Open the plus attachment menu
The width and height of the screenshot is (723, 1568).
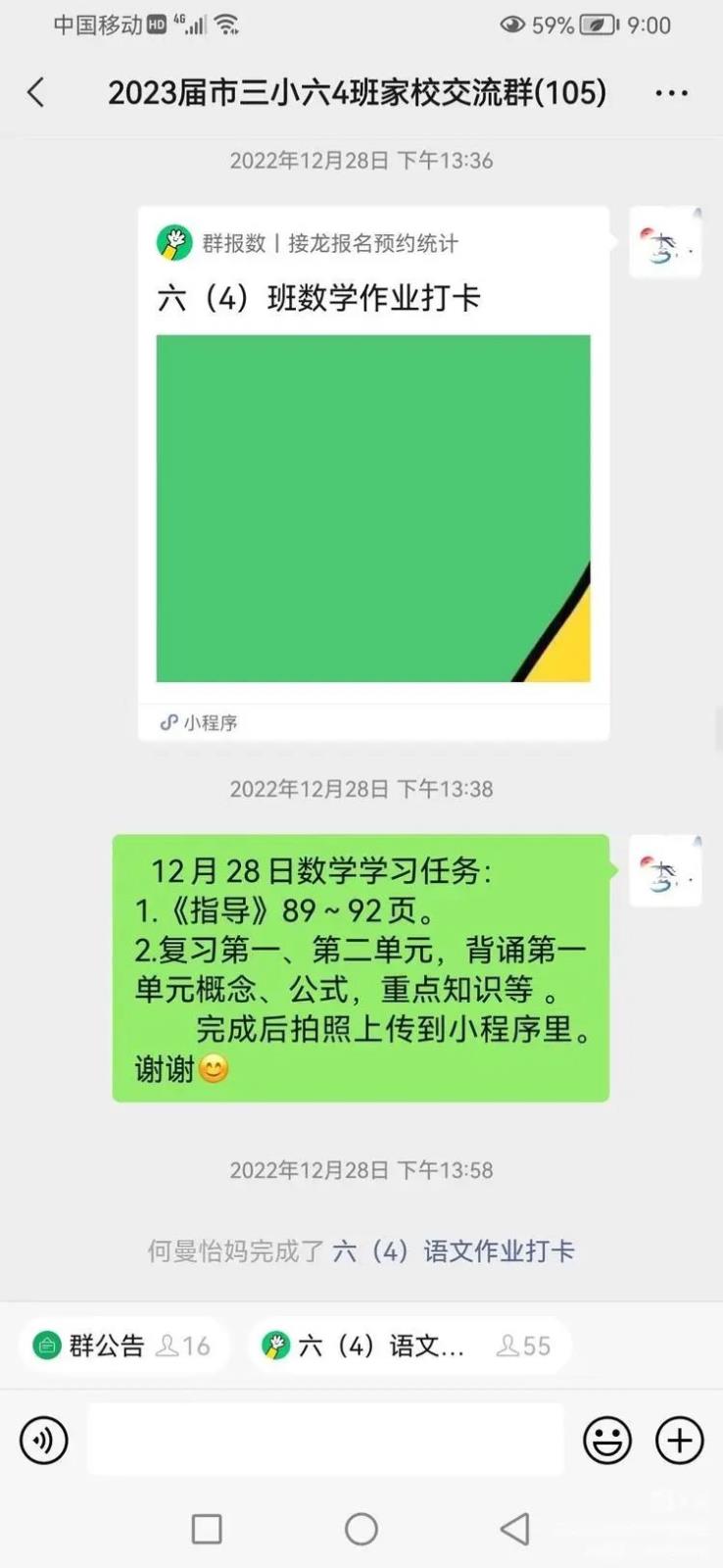click(680, 1441)
